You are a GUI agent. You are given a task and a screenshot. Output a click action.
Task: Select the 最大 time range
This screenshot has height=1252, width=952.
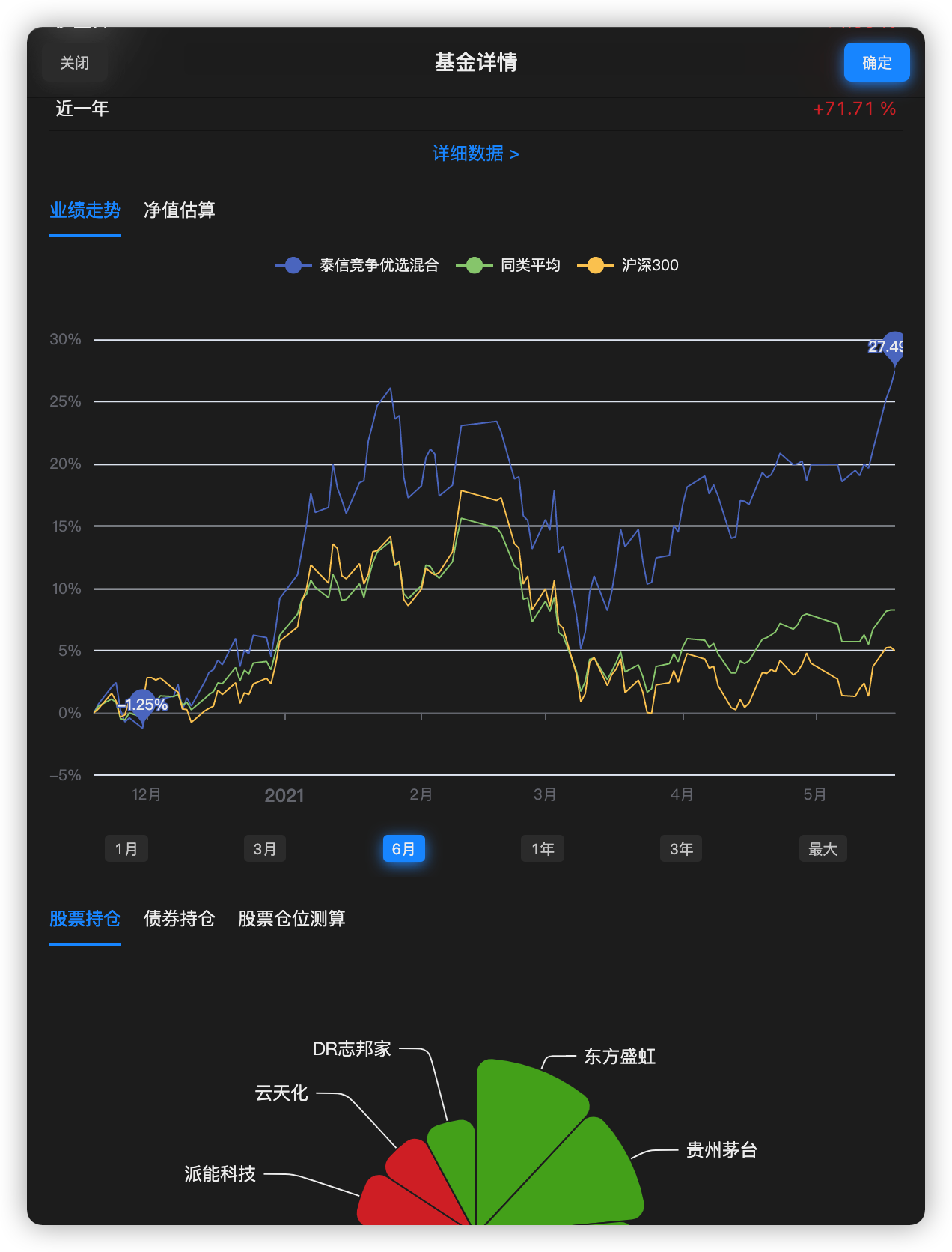[823, 848]
